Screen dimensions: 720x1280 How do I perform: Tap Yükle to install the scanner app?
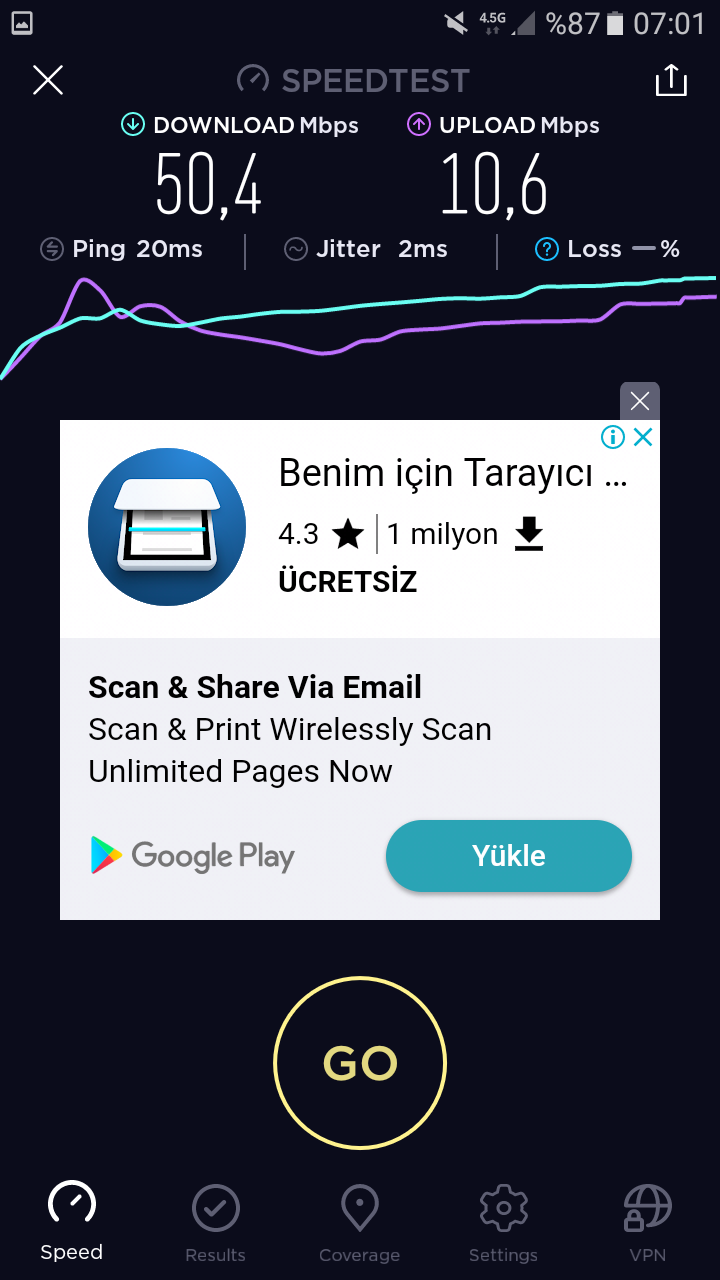click(x=509, y=856)
